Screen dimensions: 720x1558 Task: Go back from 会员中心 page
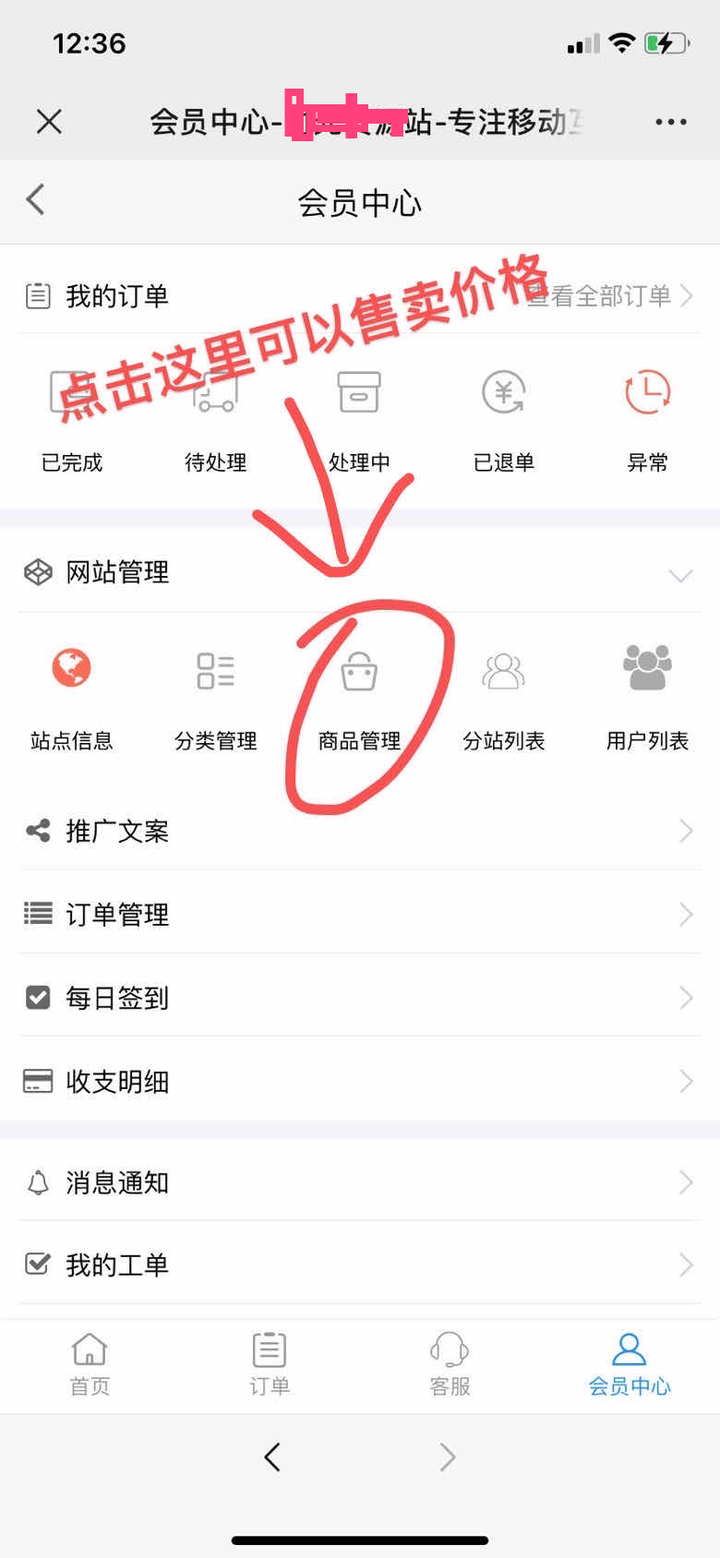pyautogui.click(x=36, y=200)
